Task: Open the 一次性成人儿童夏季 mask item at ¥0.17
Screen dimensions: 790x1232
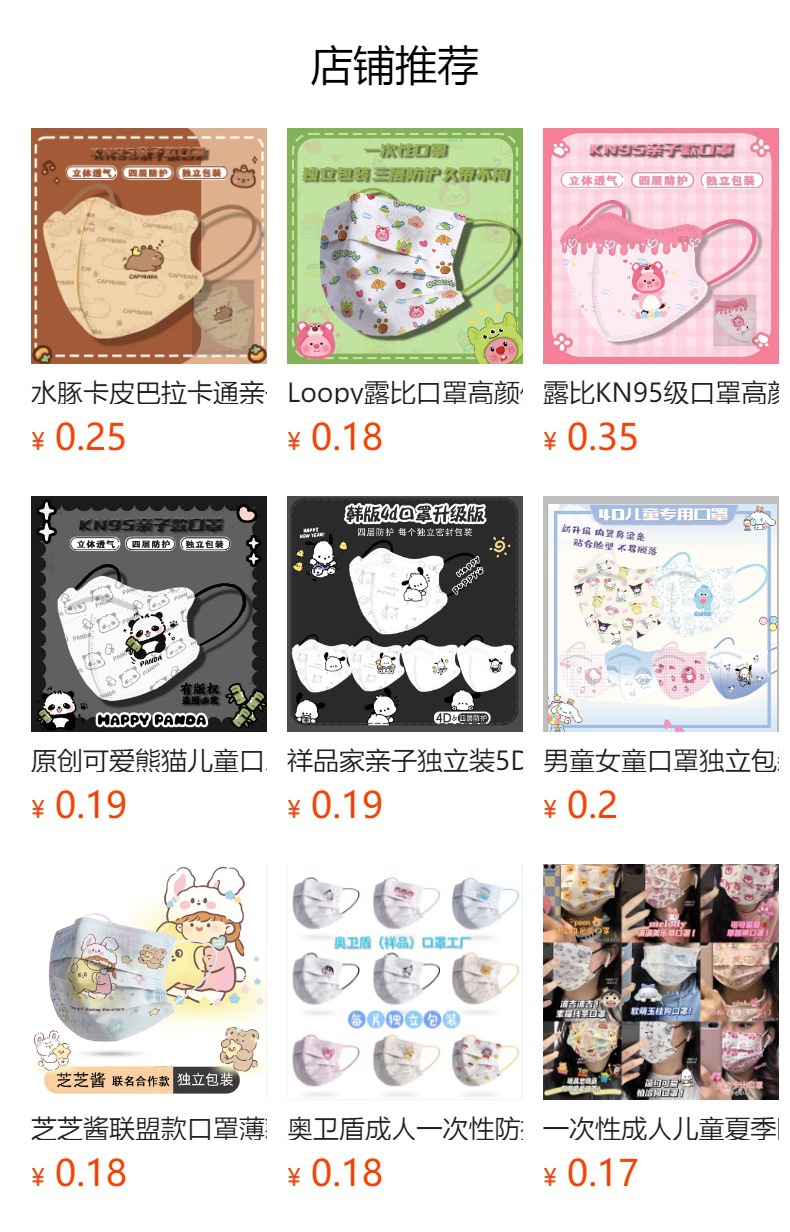Action: [x=660, y=982]
